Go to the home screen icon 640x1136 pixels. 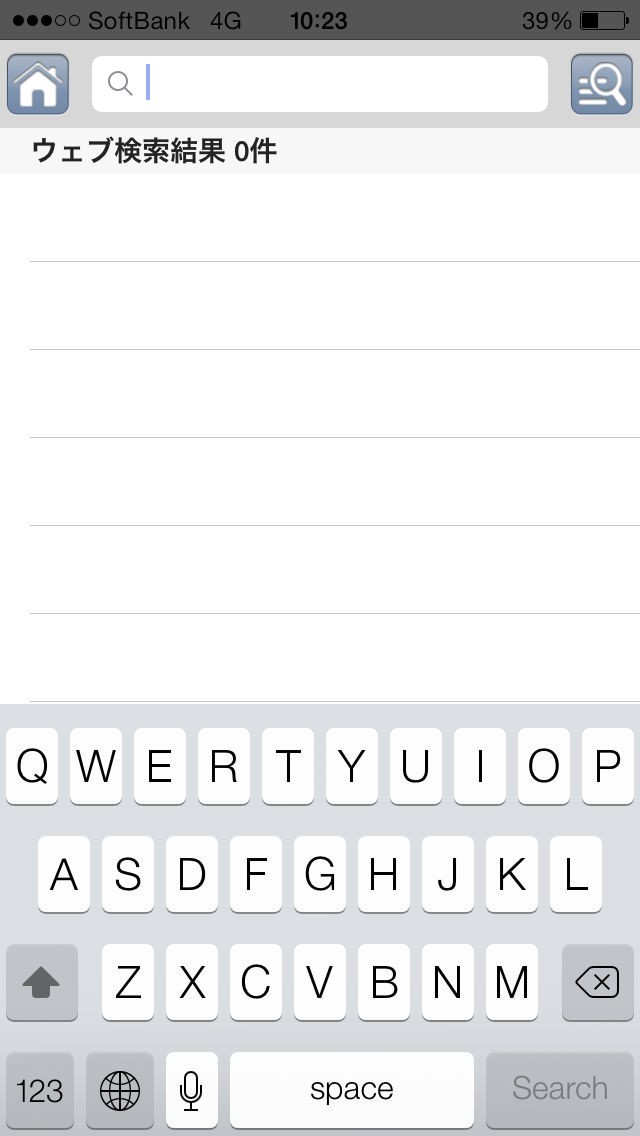pyautogui.click(x=38, y=84)
